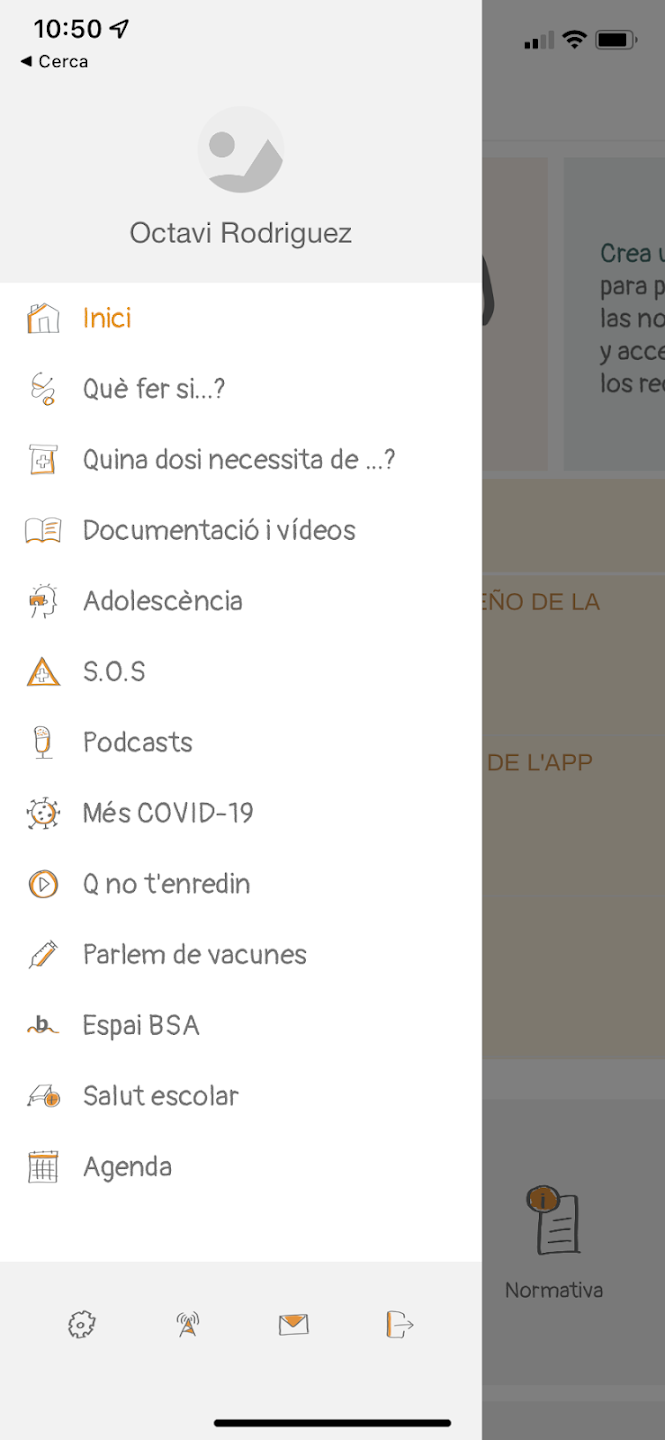Go to the Adolescència section
665x1440 pixels.
coord(240,601)
